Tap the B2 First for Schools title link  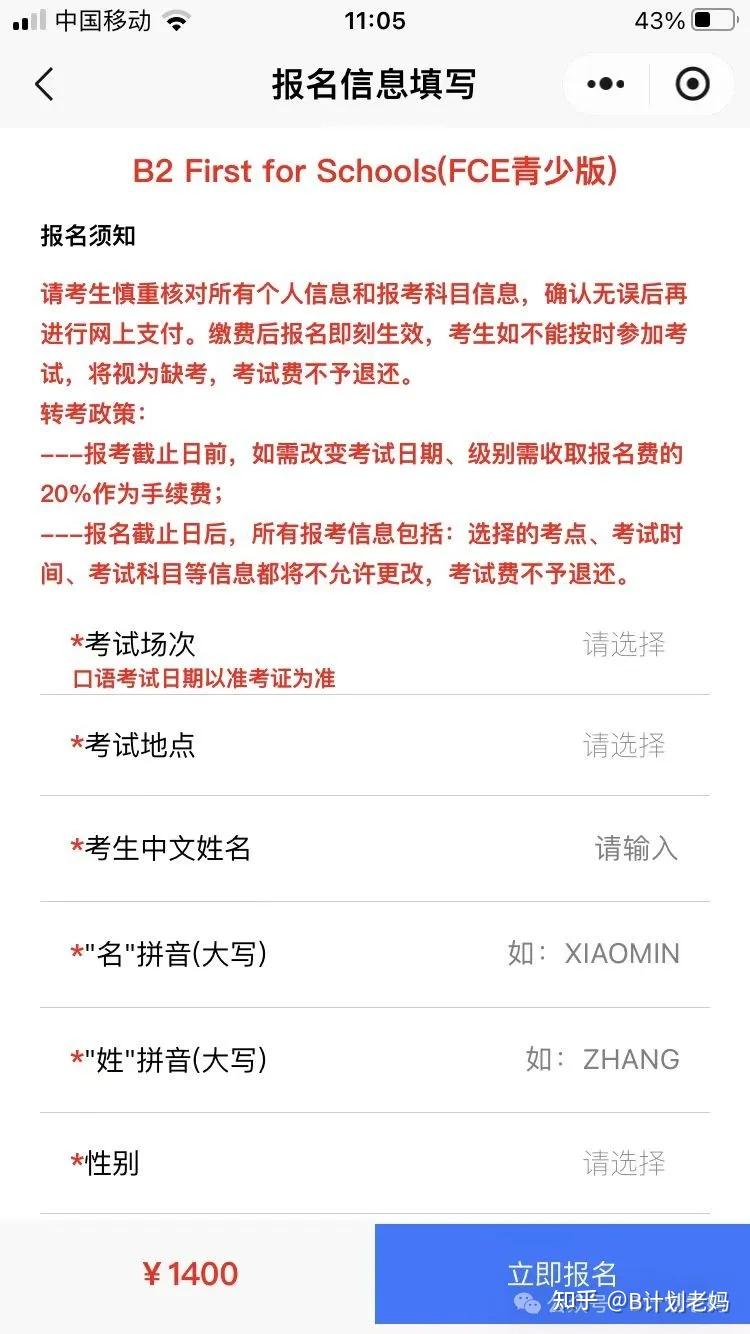(x=375, y=171)
